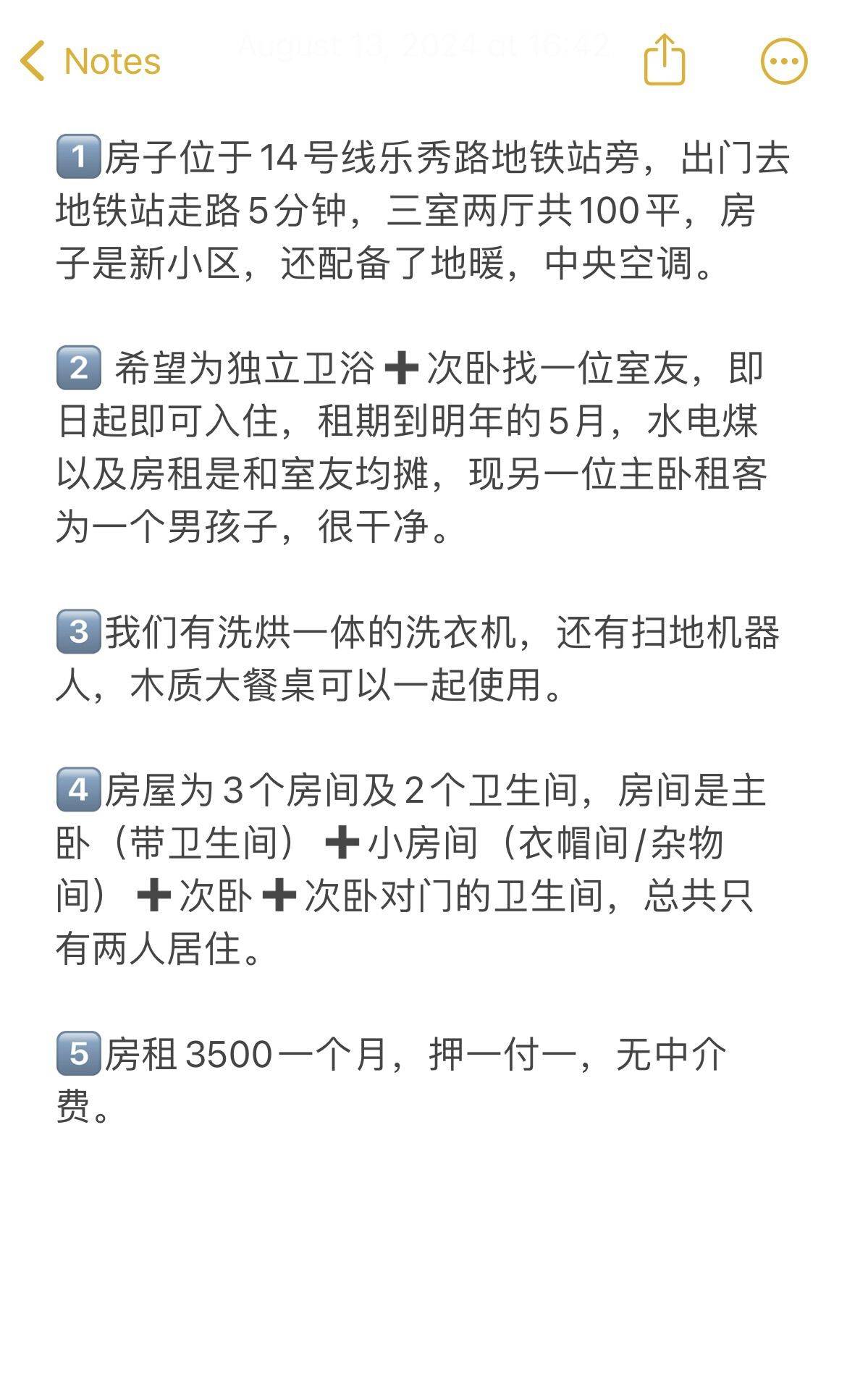Share this note
The width and height of the screenshot is (847, 1400).
coord(664,59)
